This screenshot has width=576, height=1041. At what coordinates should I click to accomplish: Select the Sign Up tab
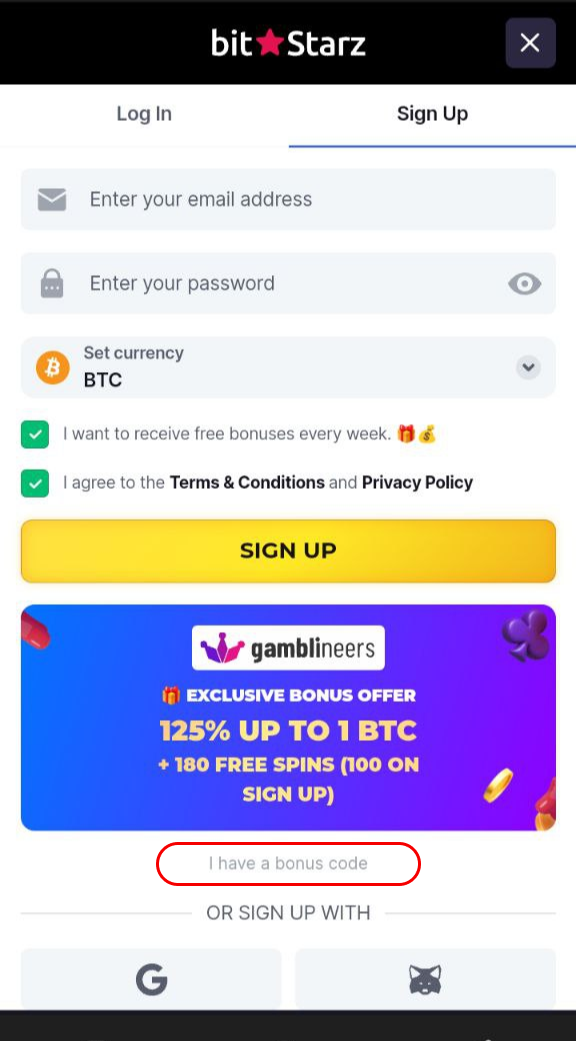click(432, 114)
